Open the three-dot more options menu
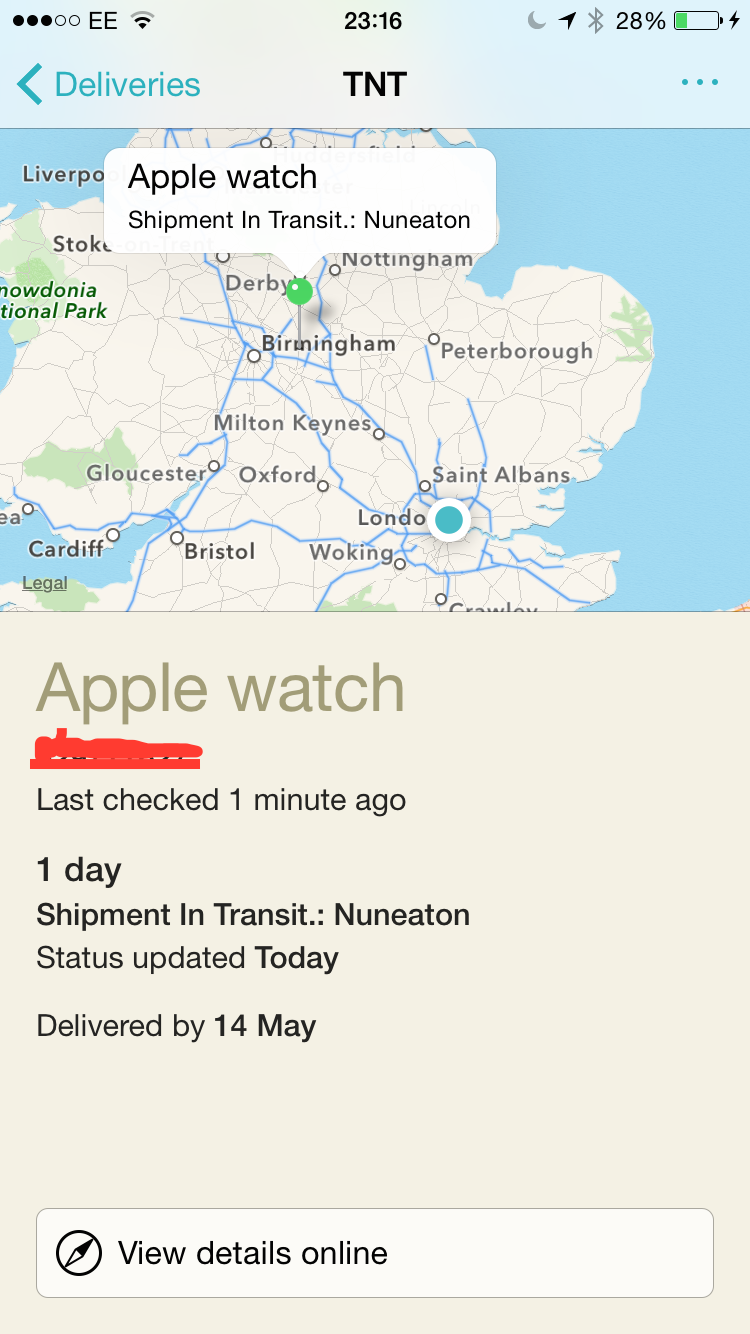 coord(700,83)
